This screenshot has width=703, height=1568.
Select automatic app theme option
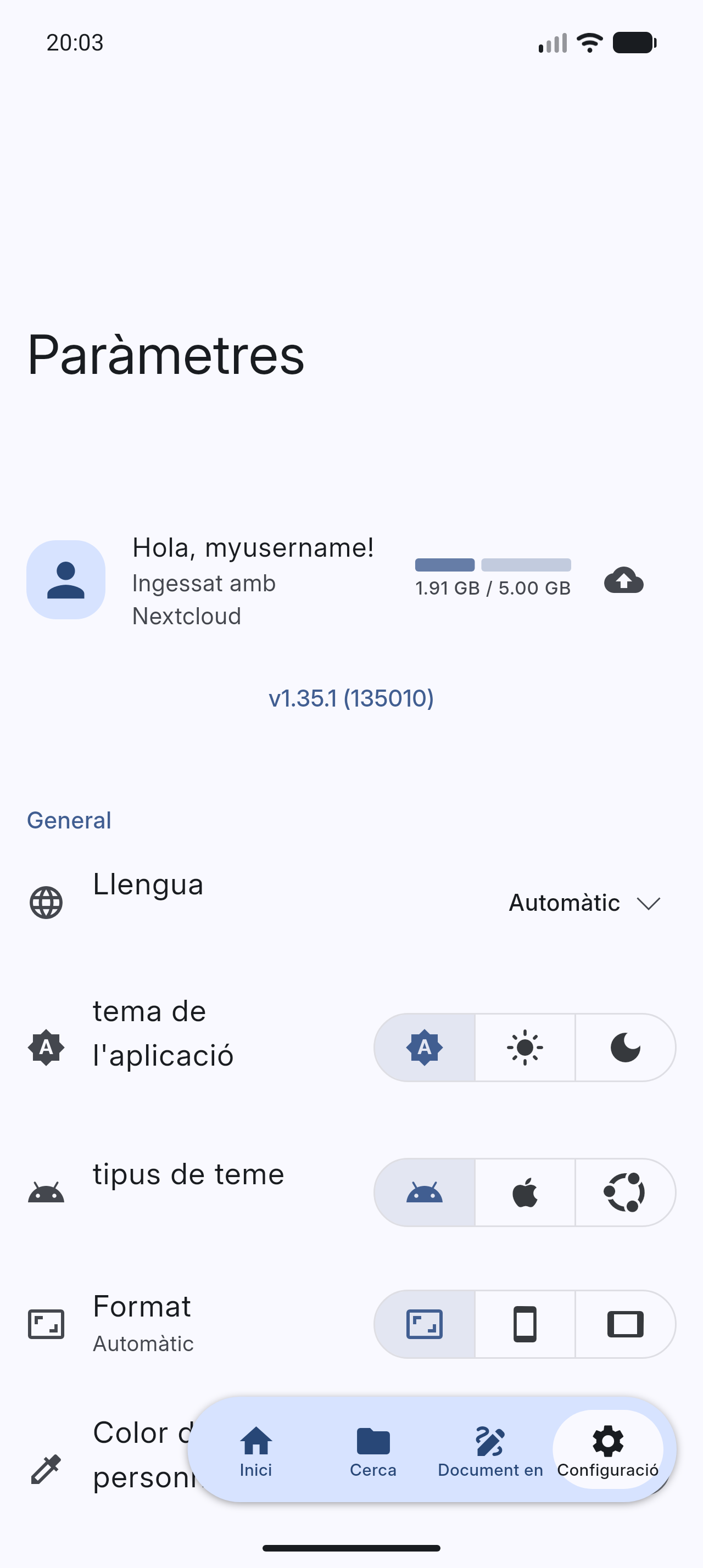coord(424,1047)
